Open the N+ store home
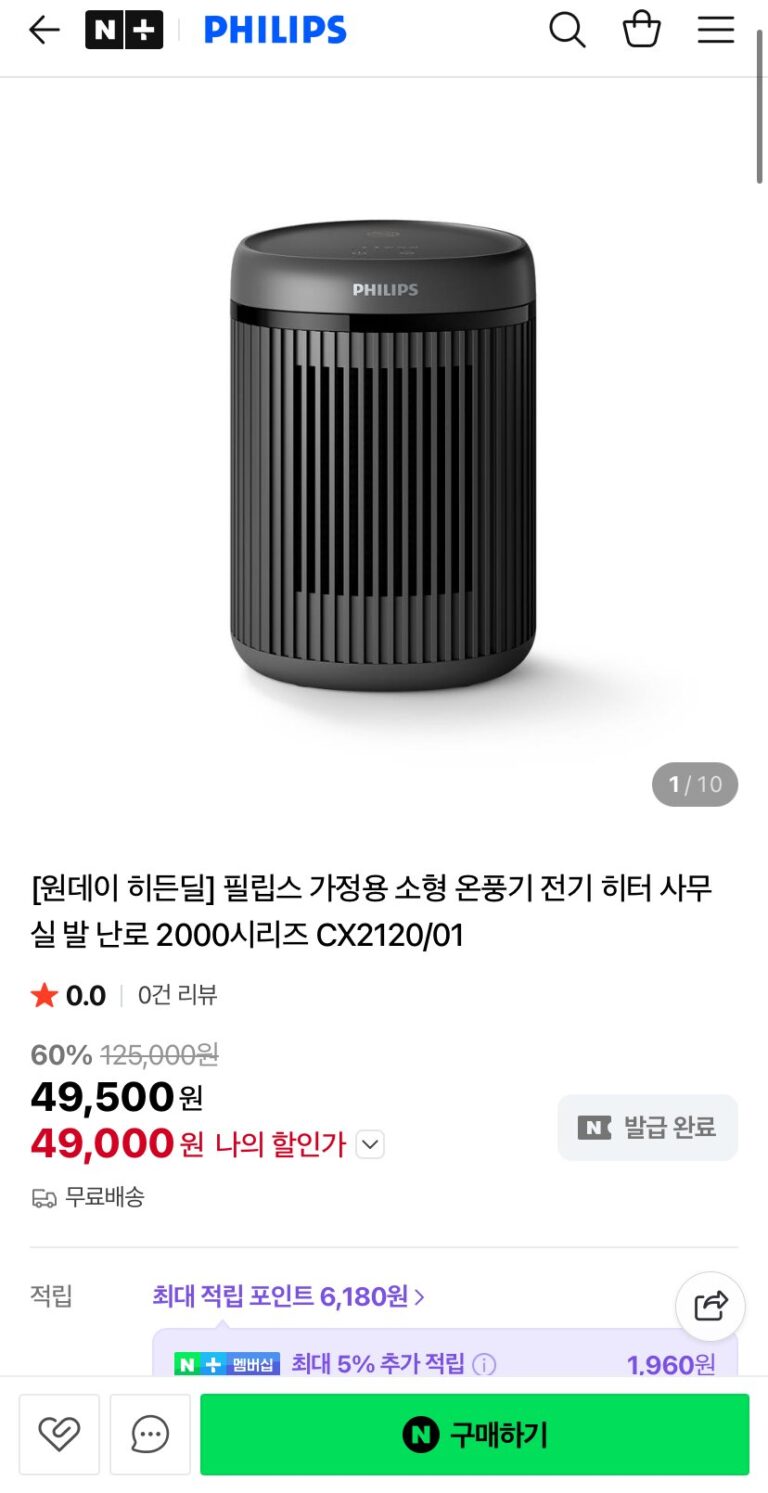The image size is (768, 1493). [x=124, y=31]
